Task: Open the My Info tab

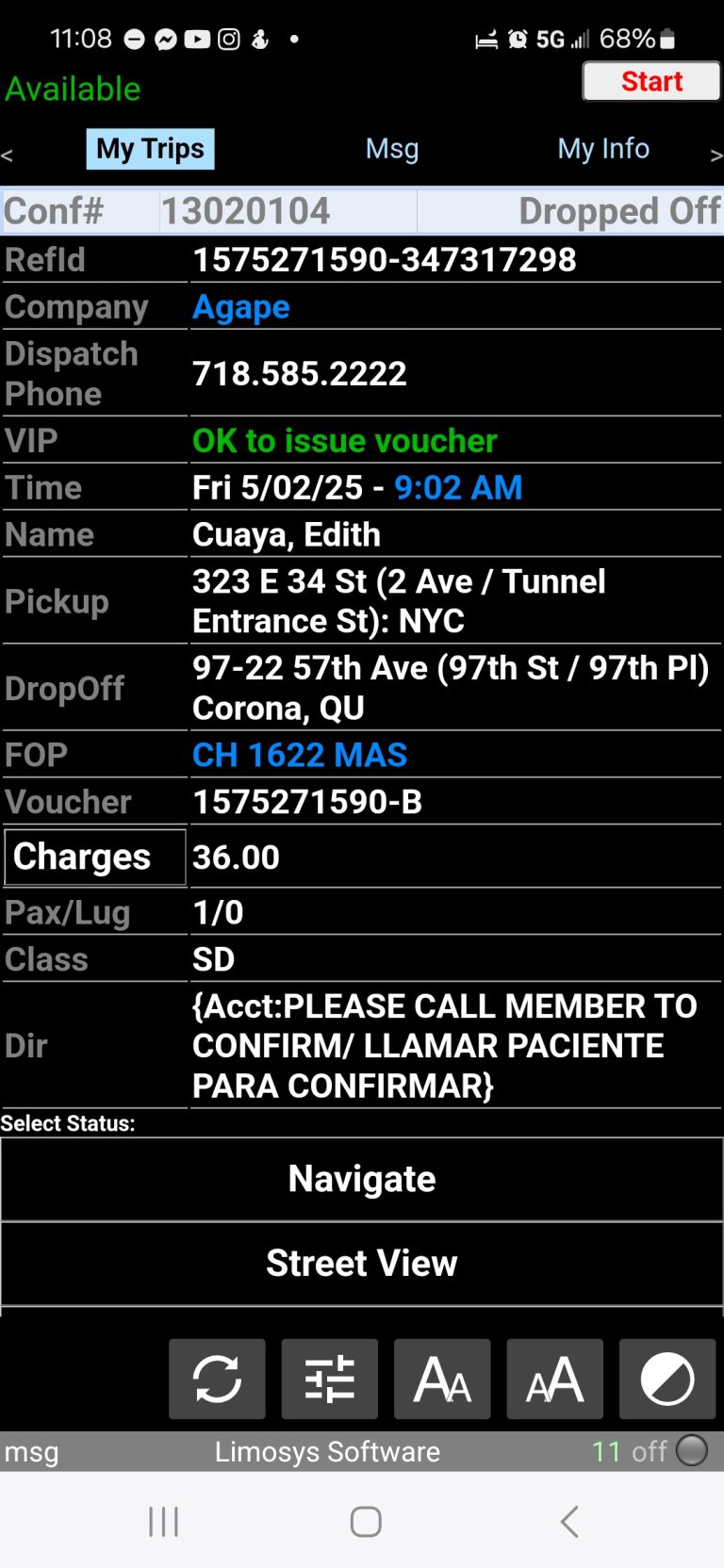Action: click(x=603, y=149)
